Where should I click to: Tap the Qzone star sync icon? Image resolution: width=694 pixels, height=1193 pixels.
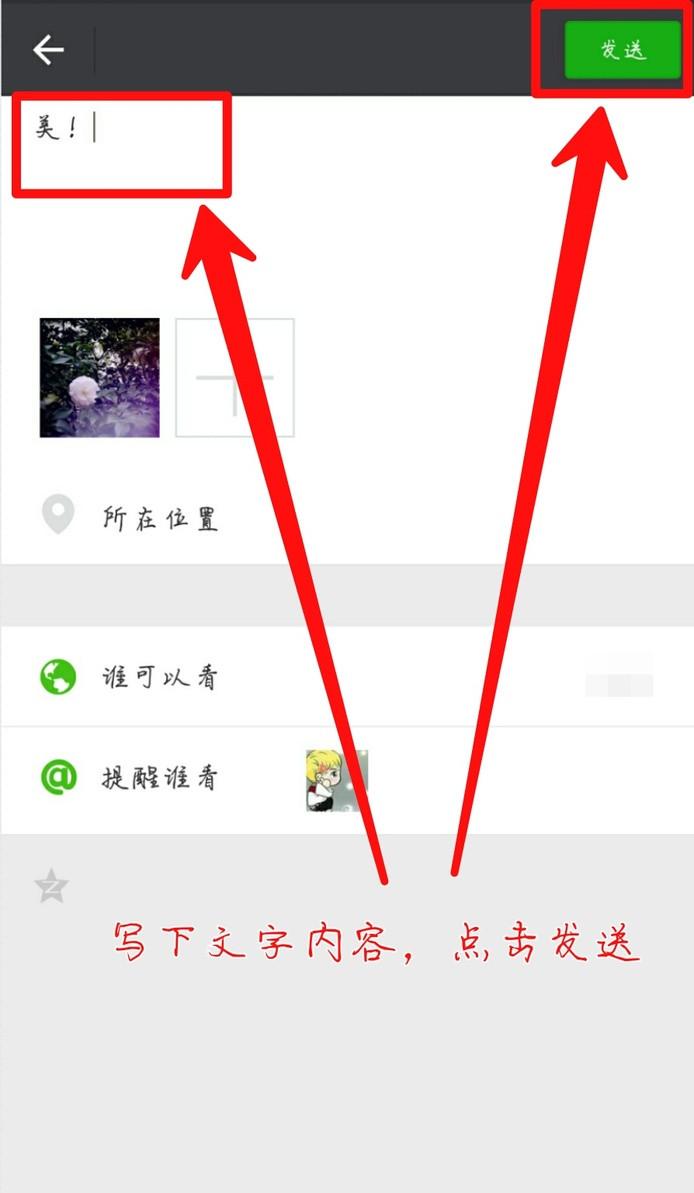click(52, 886)
